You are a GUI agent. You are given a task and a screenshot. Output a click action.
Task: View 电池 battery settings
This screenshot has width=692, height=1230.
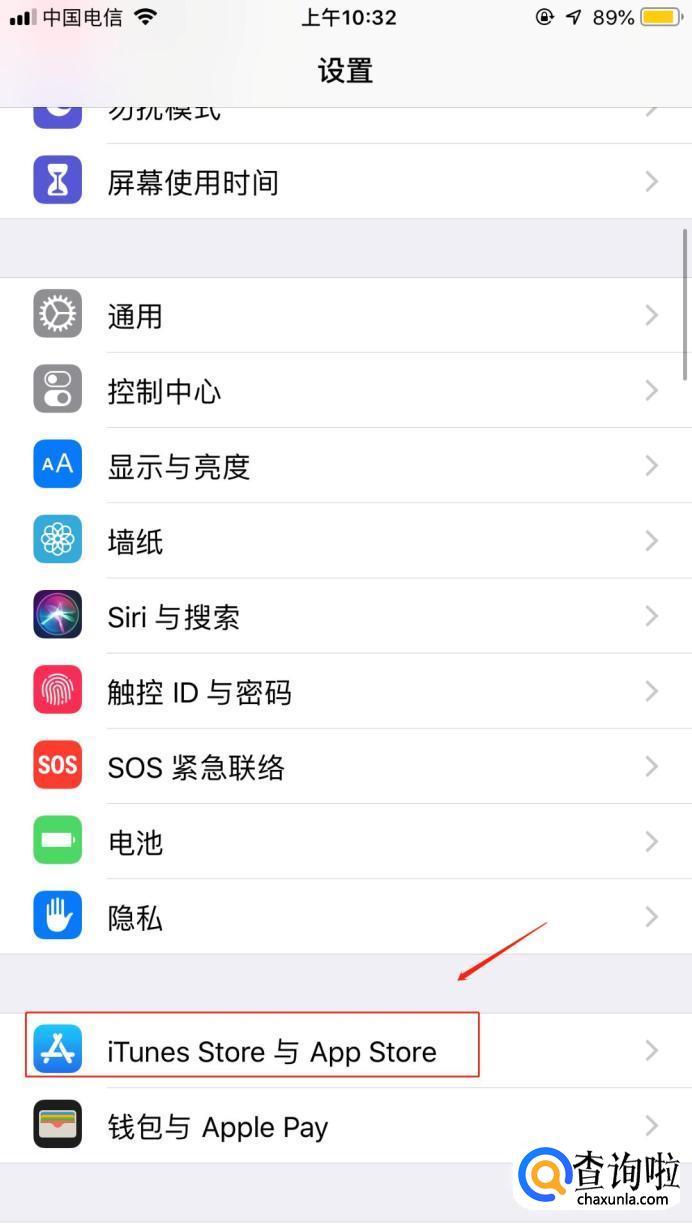pyautogui.click(x=346, y=842)
